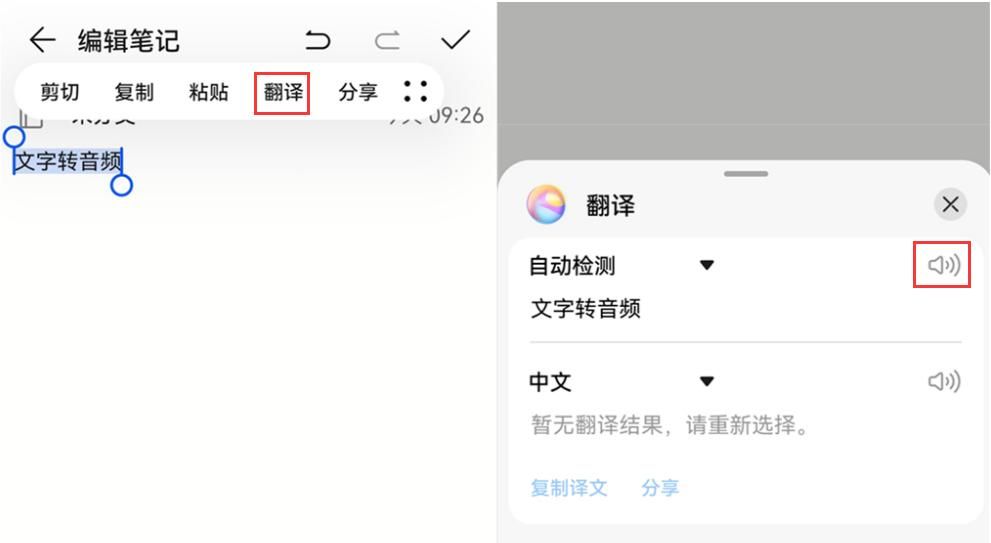Copy the translated text
The image size is (991, 543).
[568, 488]
